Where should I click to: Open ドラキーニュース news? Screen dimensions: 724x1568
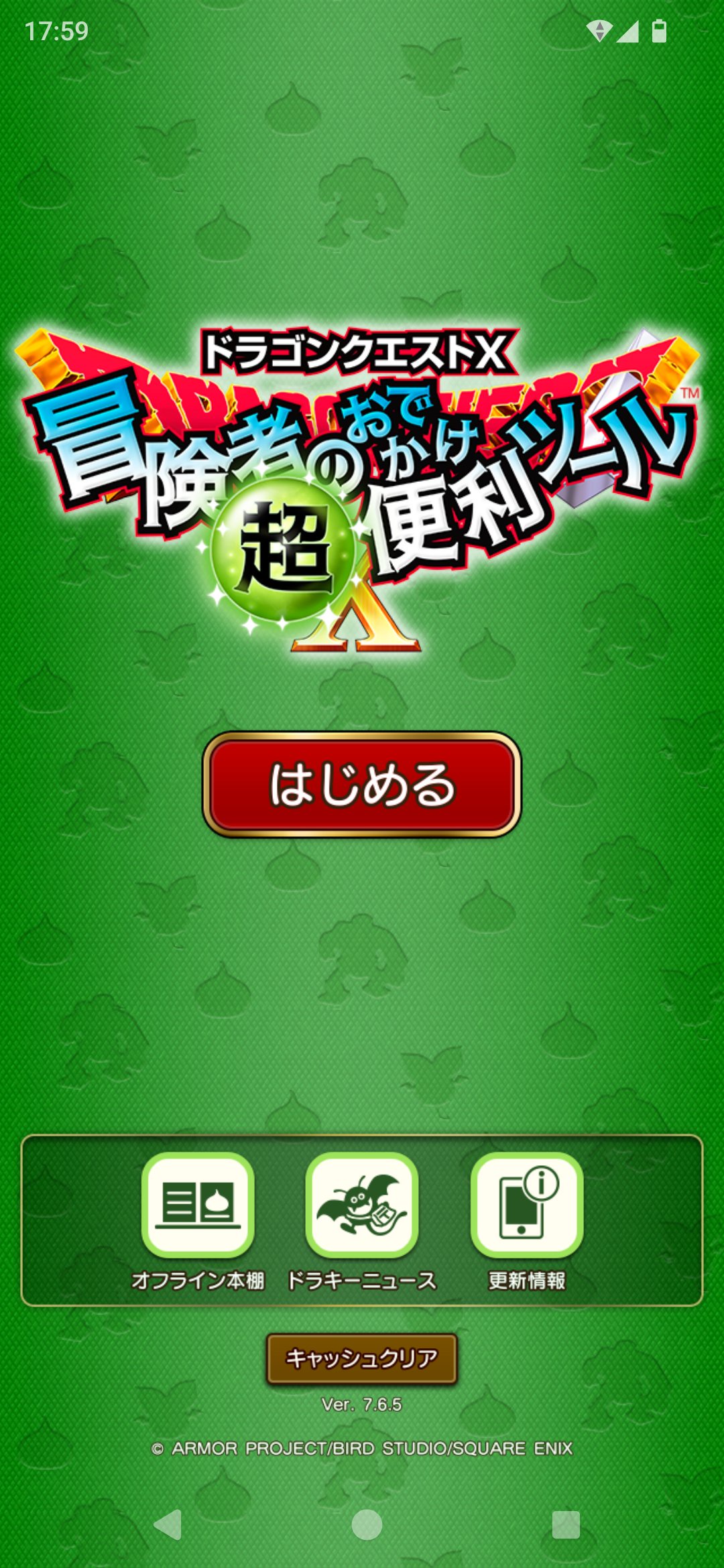(x=362, y=1206)
